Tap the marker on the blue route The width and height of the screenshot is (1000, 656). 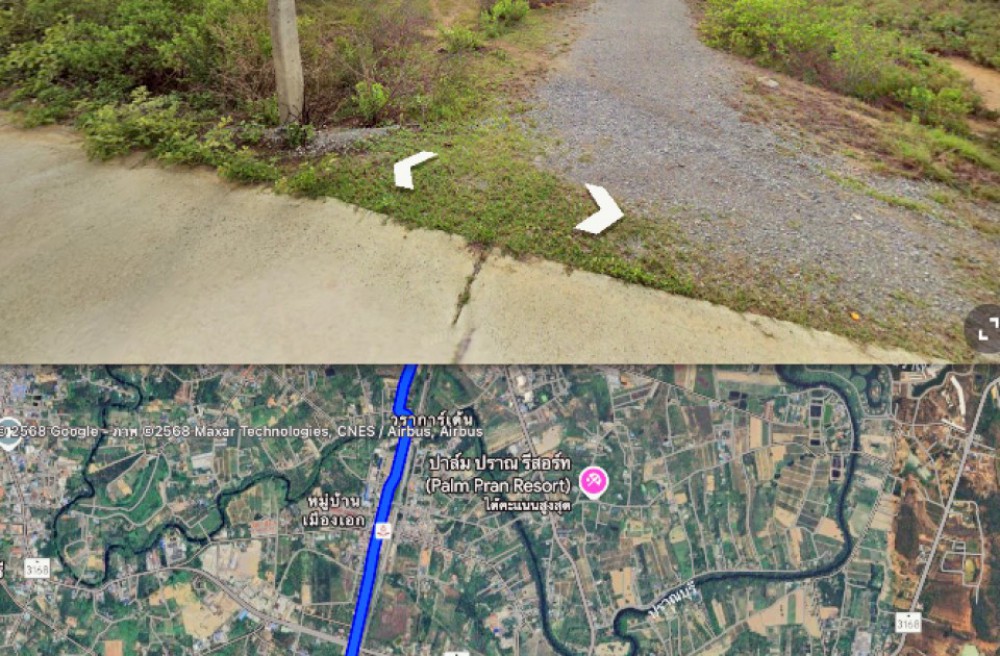[383, 530]
